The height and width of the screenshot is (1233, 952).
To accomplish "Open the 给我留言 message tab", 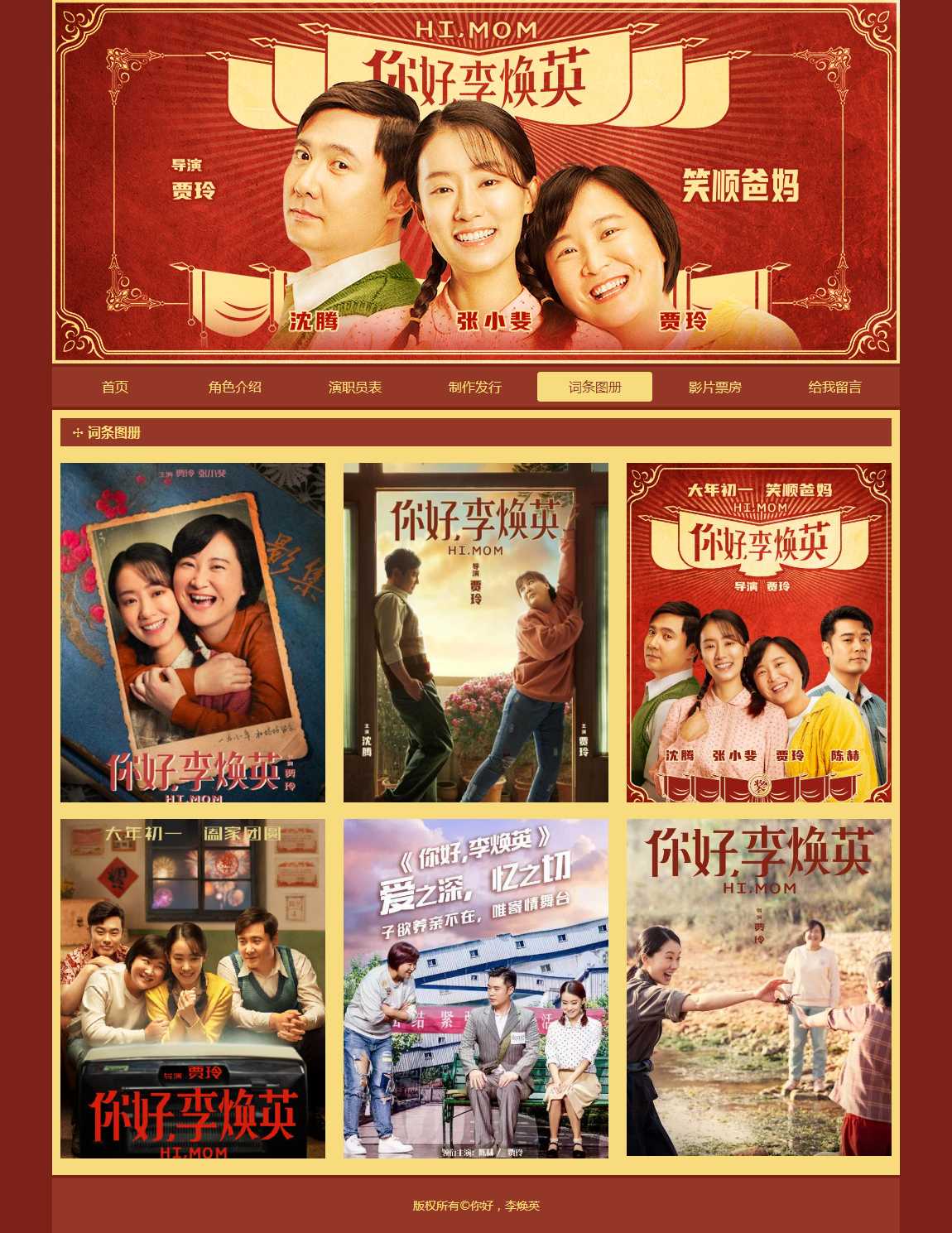I will 834,387.
